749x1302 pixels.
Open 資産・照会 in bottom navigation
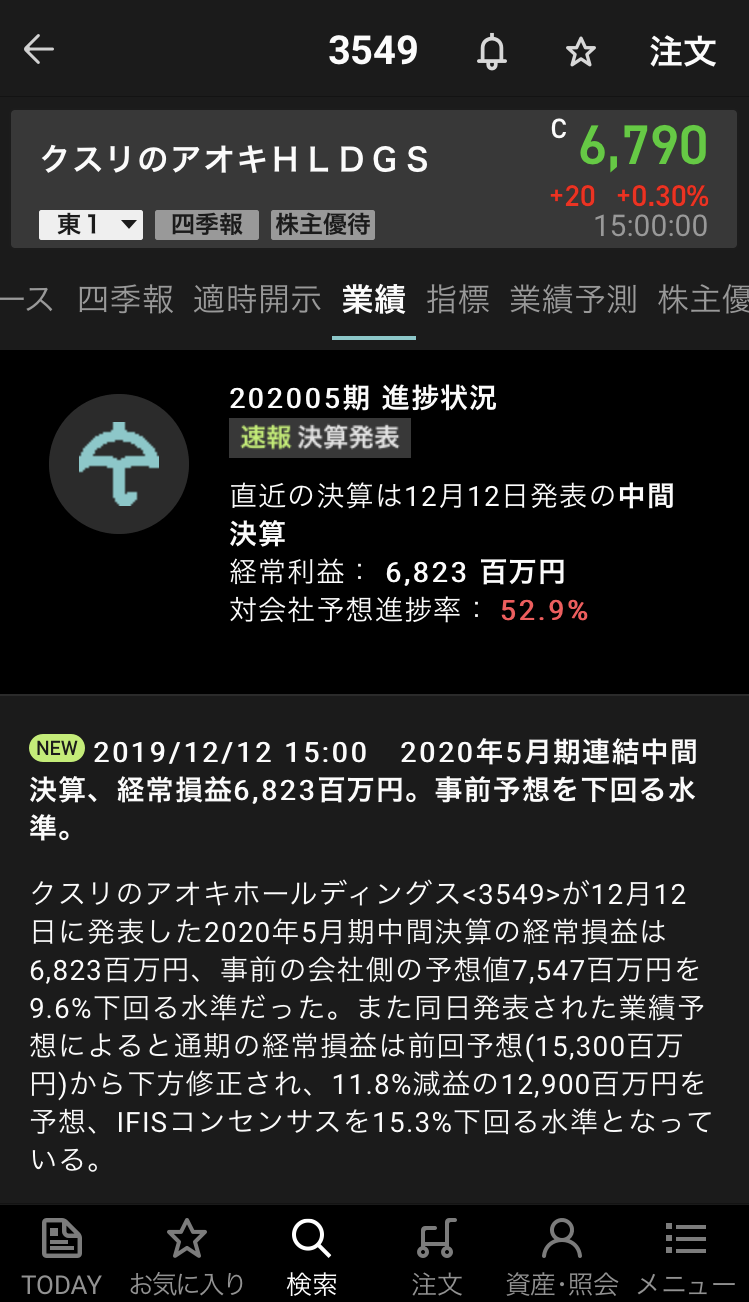(562, 1256)
